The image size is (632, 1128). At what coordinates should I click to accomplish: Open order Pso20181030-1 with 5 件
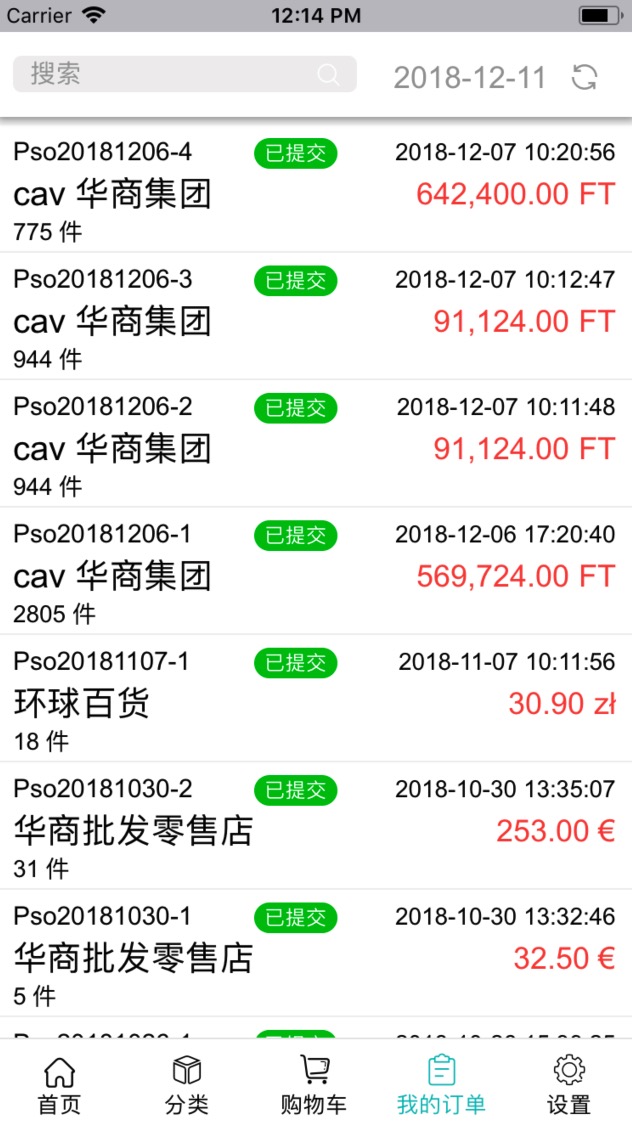pyautogui.click(x=315, y=955)
